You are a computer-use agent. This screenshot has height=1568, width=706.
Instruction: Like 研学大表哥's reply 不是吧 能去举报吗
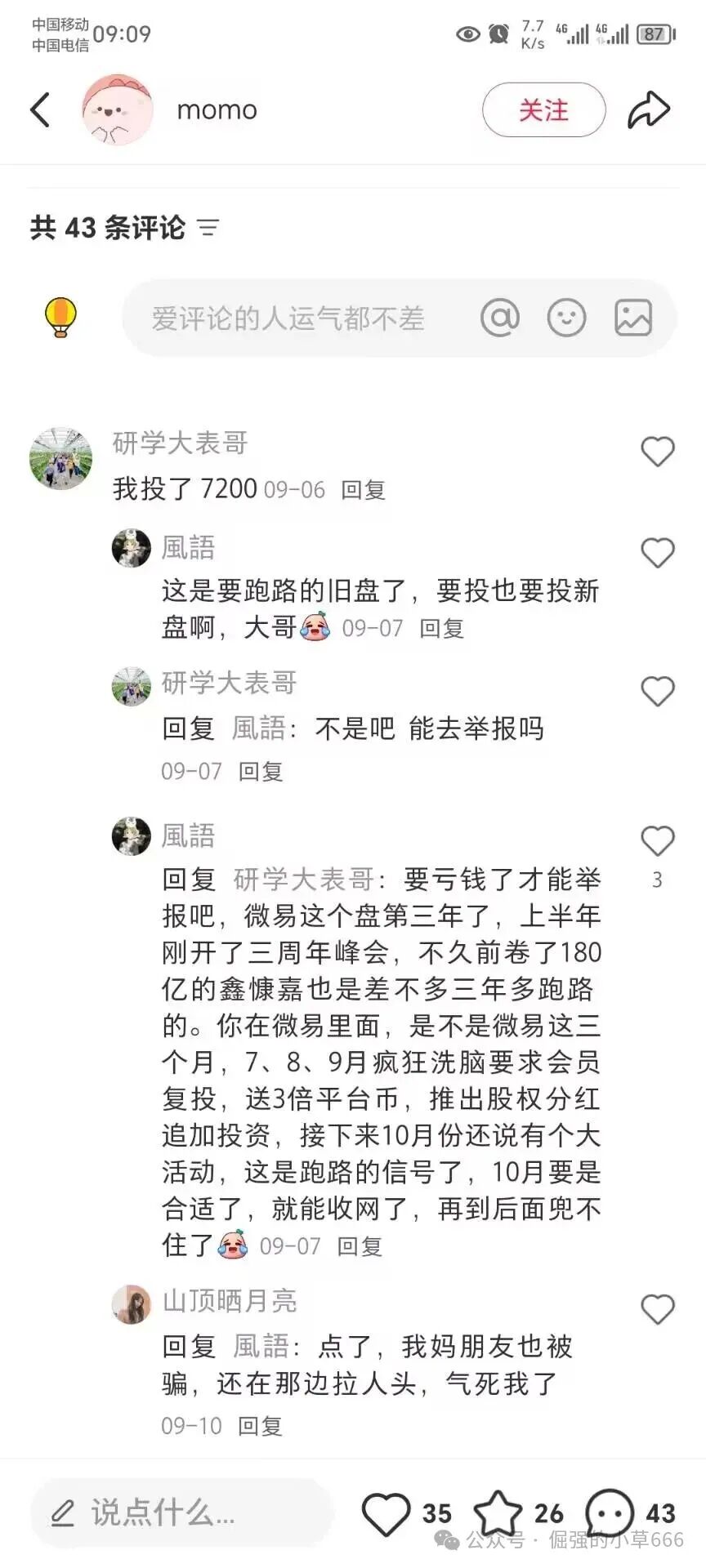pos(657,692)
